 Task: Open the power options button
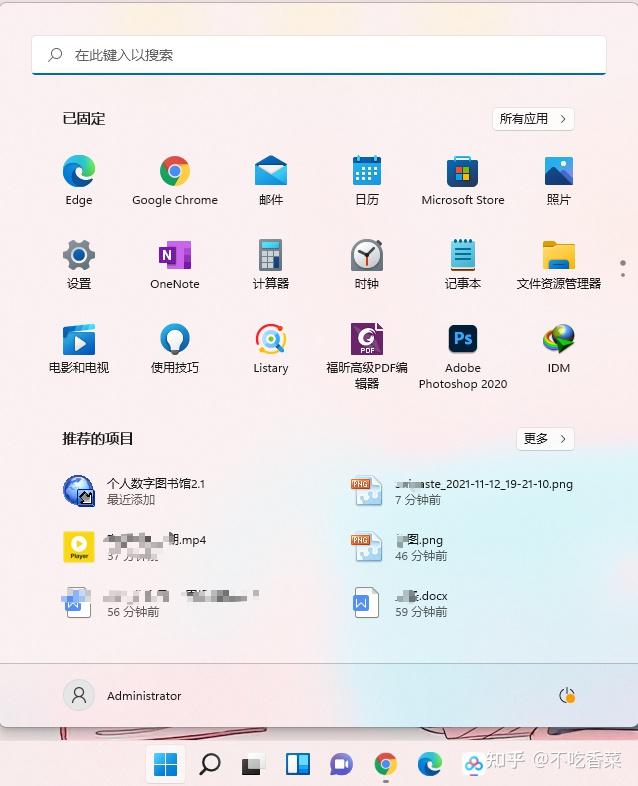(567, 695)
